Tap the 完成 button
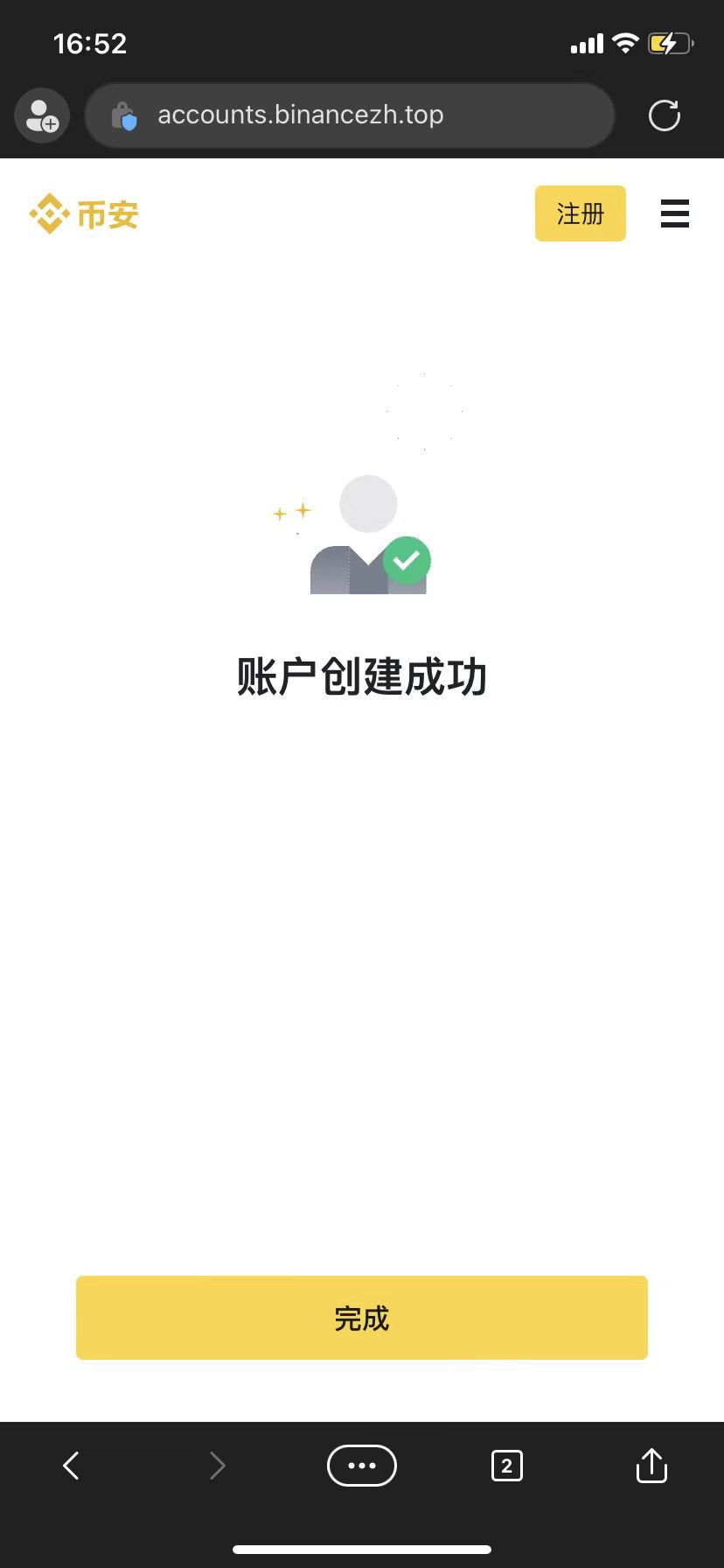This screenshot has height=1568, width=724. (x=361, y=1318)
